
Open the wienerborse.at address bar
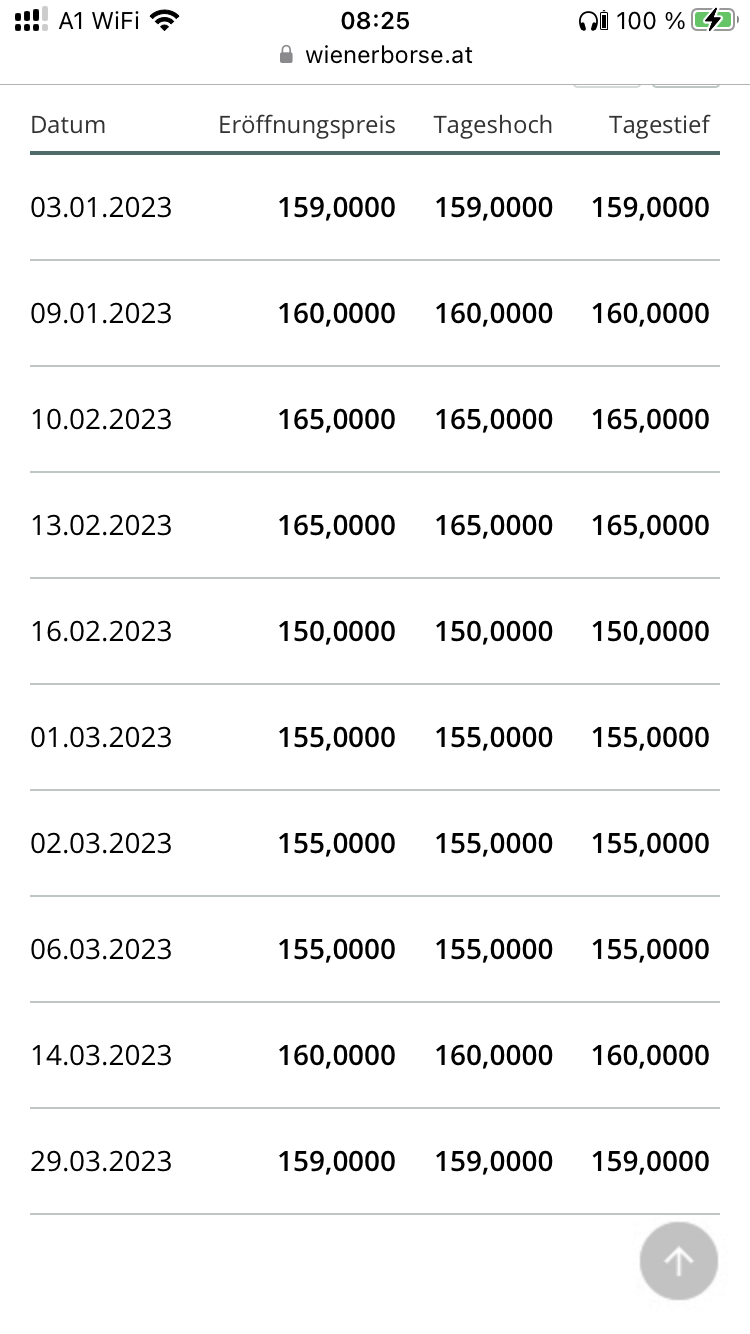coord(375,55)
